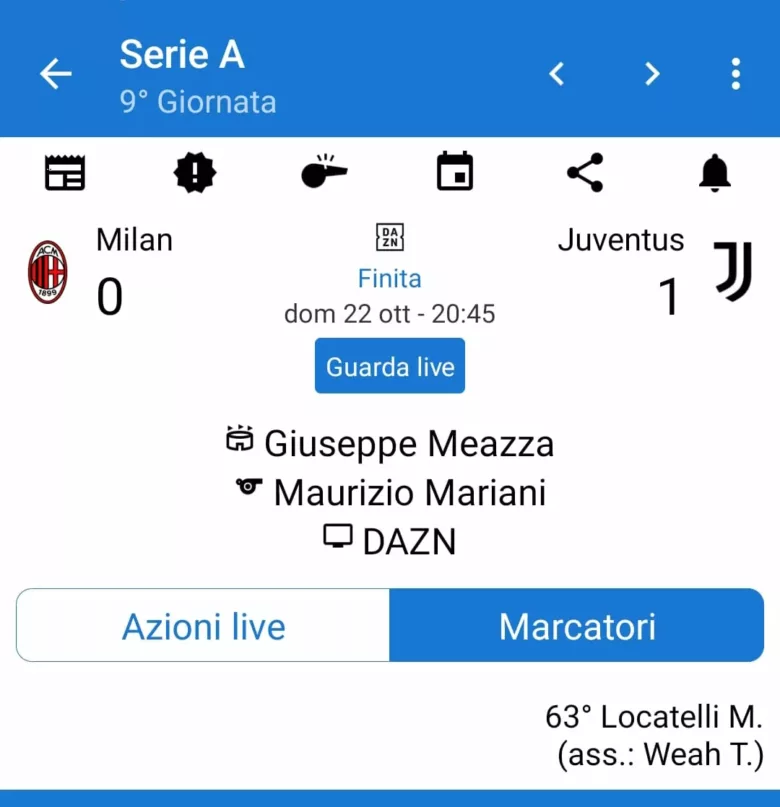Viewport: 780px width, 807px height.
Task: Open the alert badge icon
Action: [x=194, y=172]
